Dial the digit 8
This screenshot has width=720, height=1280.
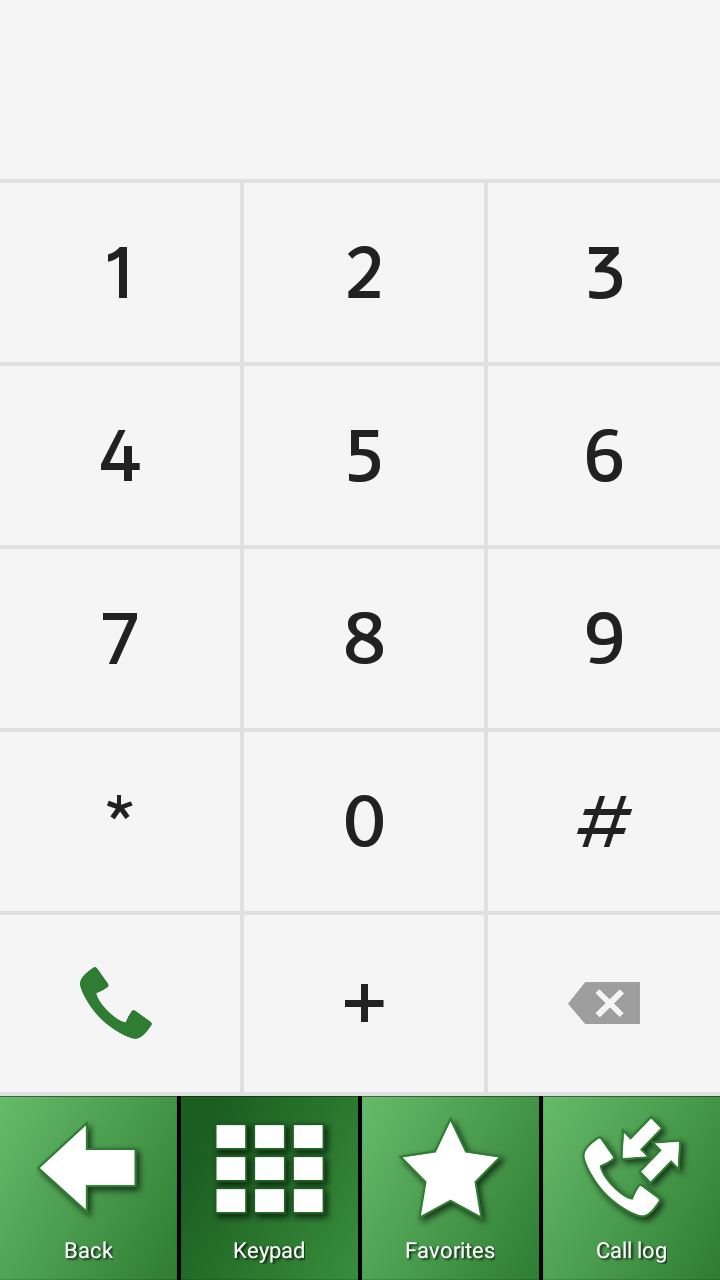tap(364, 639)
